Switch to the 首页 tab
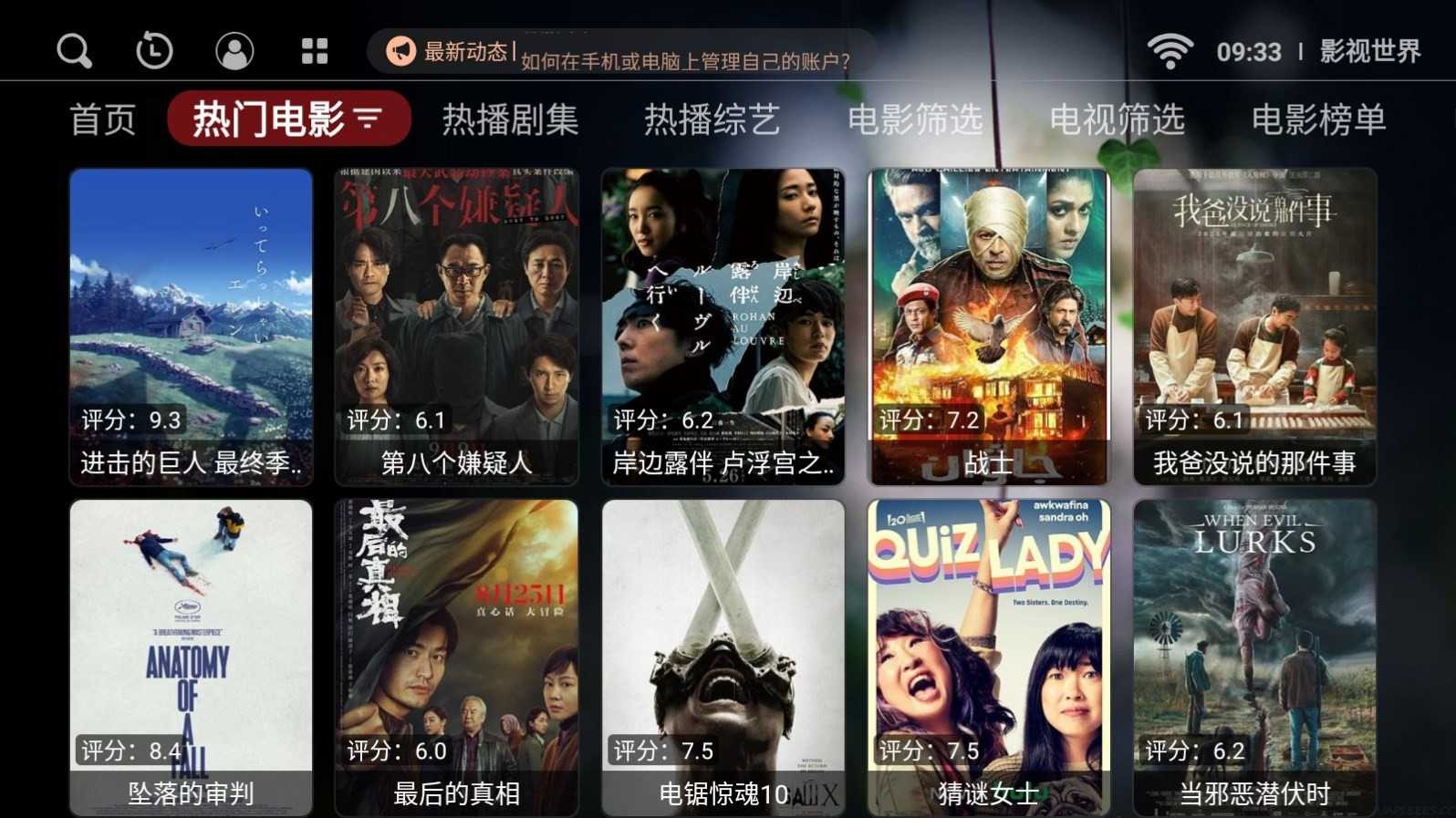This screenshot has width=1456, height=818. pyautogui.click(x=103, y=119)
